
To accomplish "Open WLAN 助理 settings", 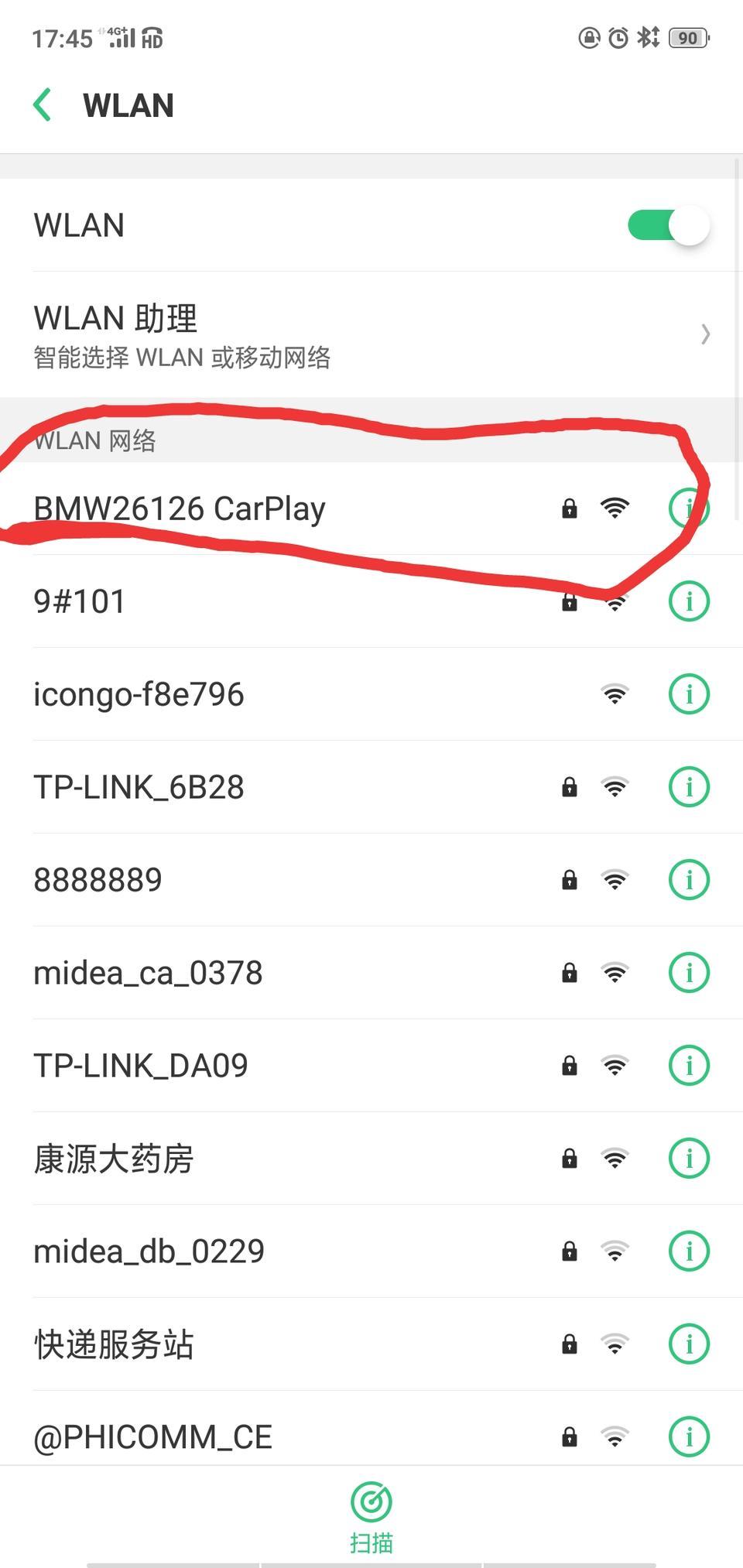I will [x=371, y=334].
